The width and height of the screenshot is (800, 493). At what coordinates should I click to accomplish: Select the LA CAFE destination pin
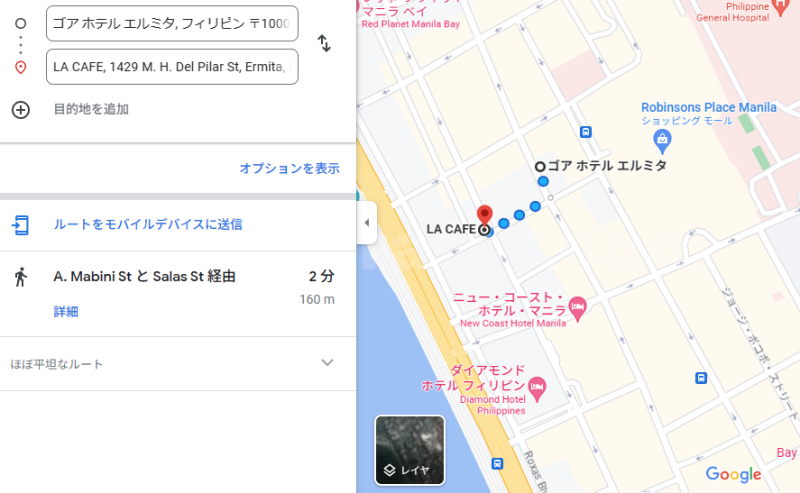click(485, 217)
